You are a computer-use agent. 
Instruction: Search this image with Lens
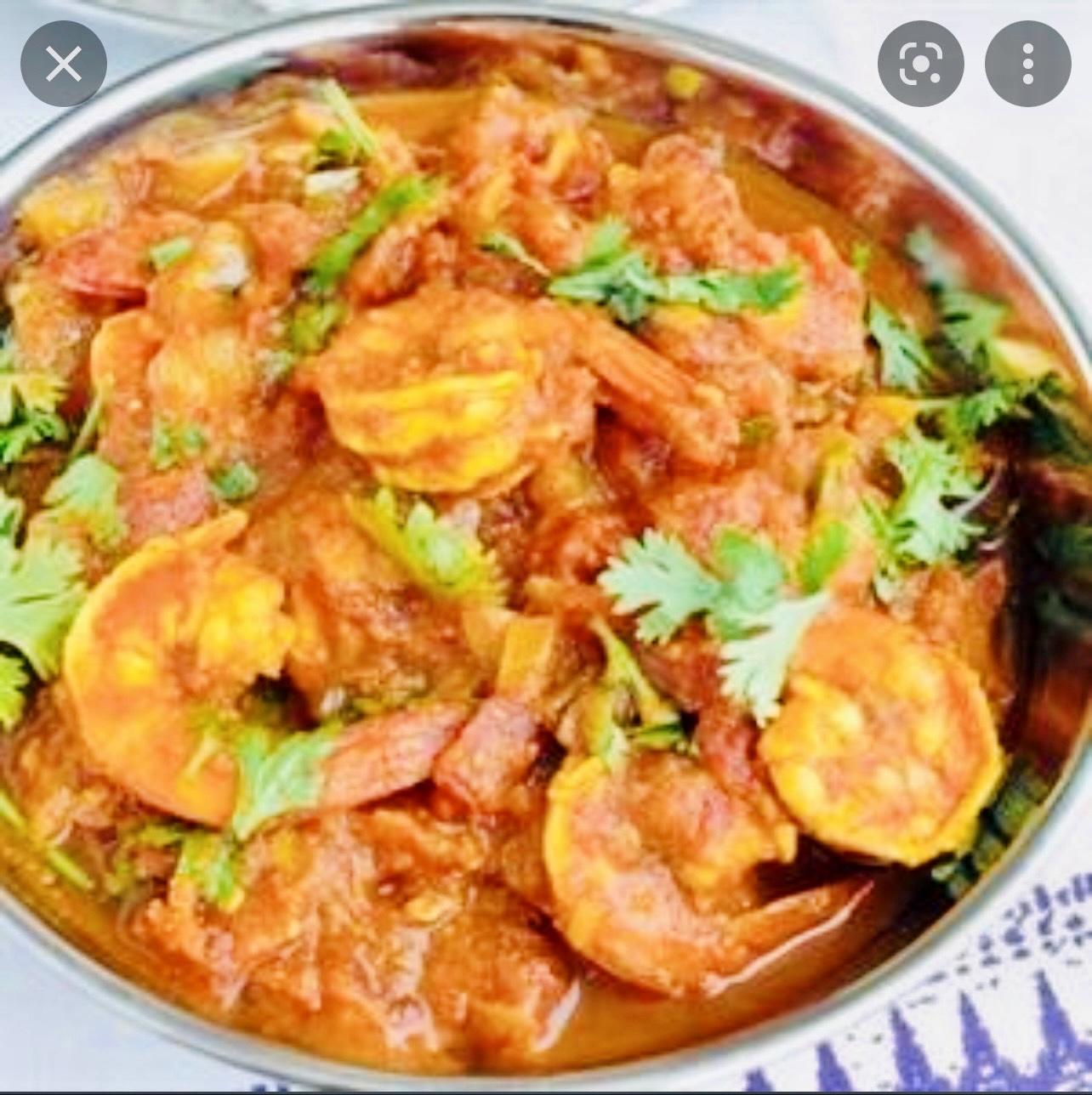920,64
